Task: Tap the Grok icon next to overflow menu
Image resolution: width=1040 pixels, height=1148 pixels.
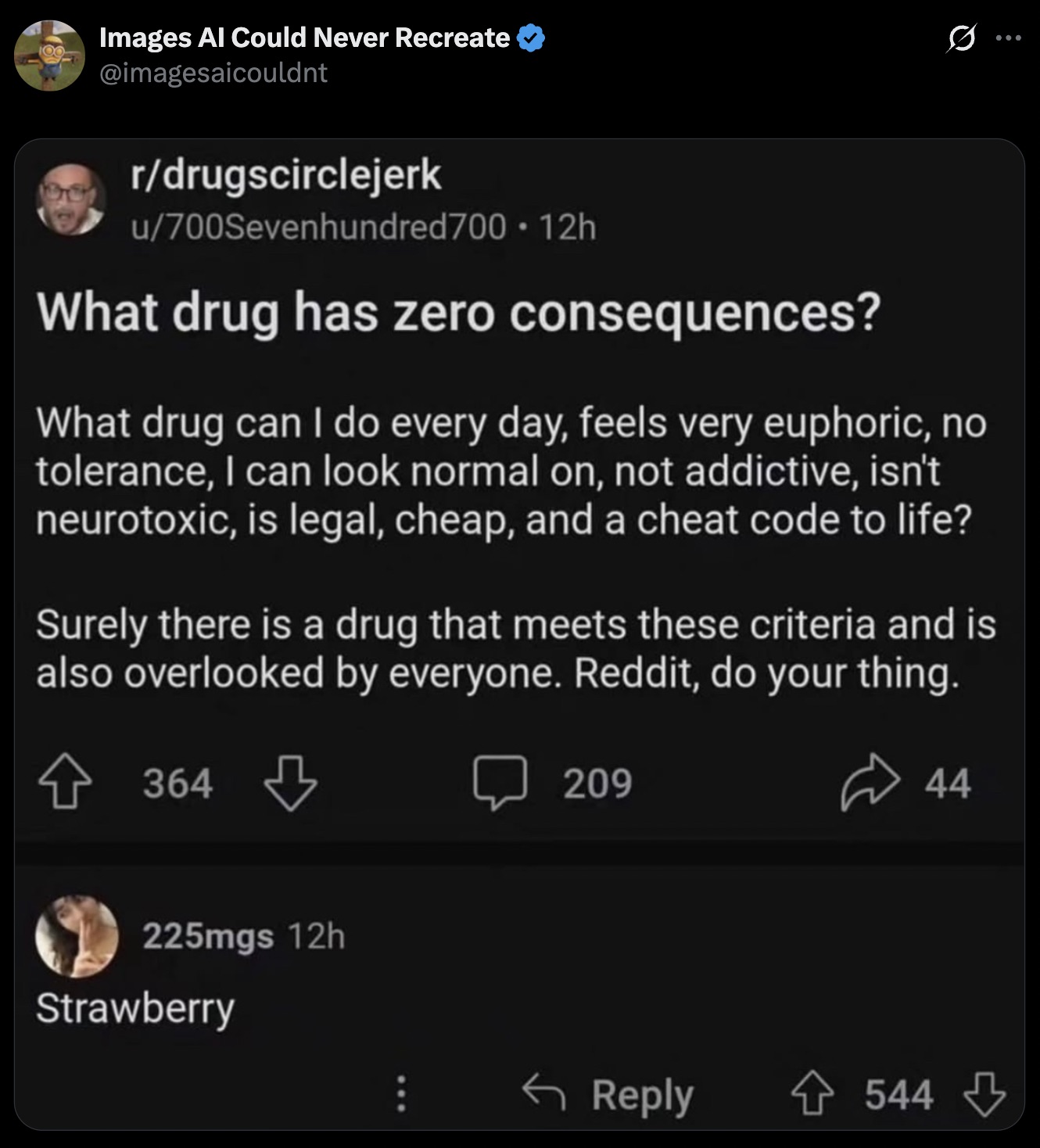Action: point(961,38)
